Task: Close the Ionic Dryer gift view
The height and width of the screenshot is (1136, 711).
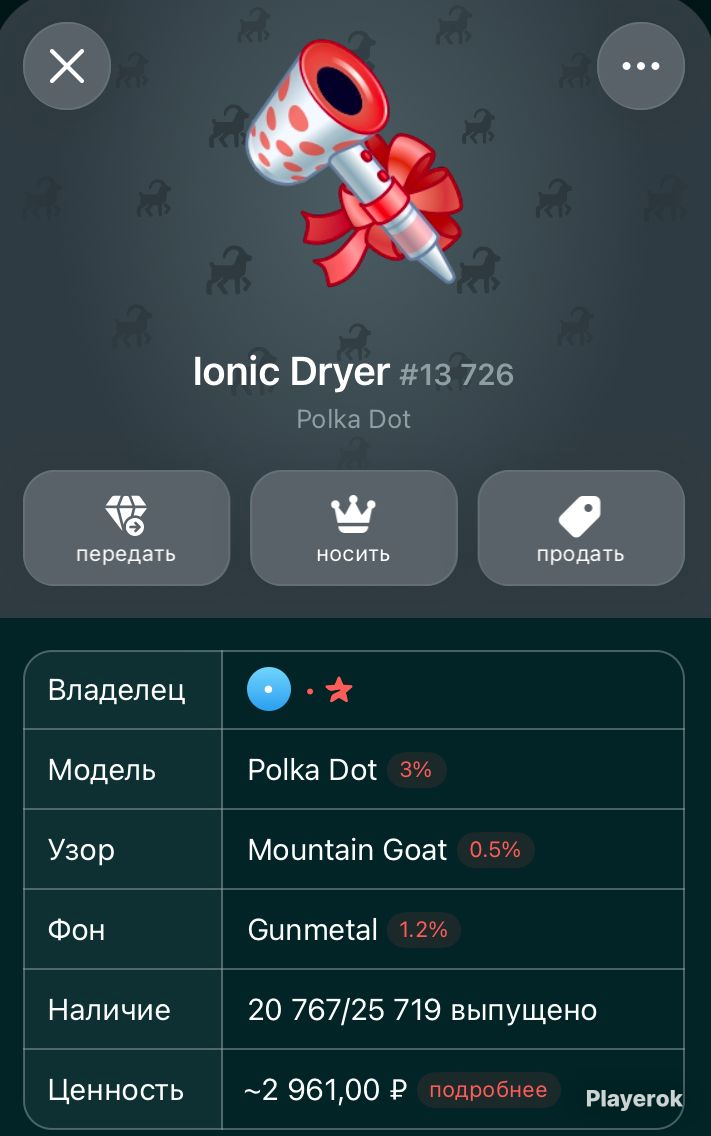Action: point(67,66)
